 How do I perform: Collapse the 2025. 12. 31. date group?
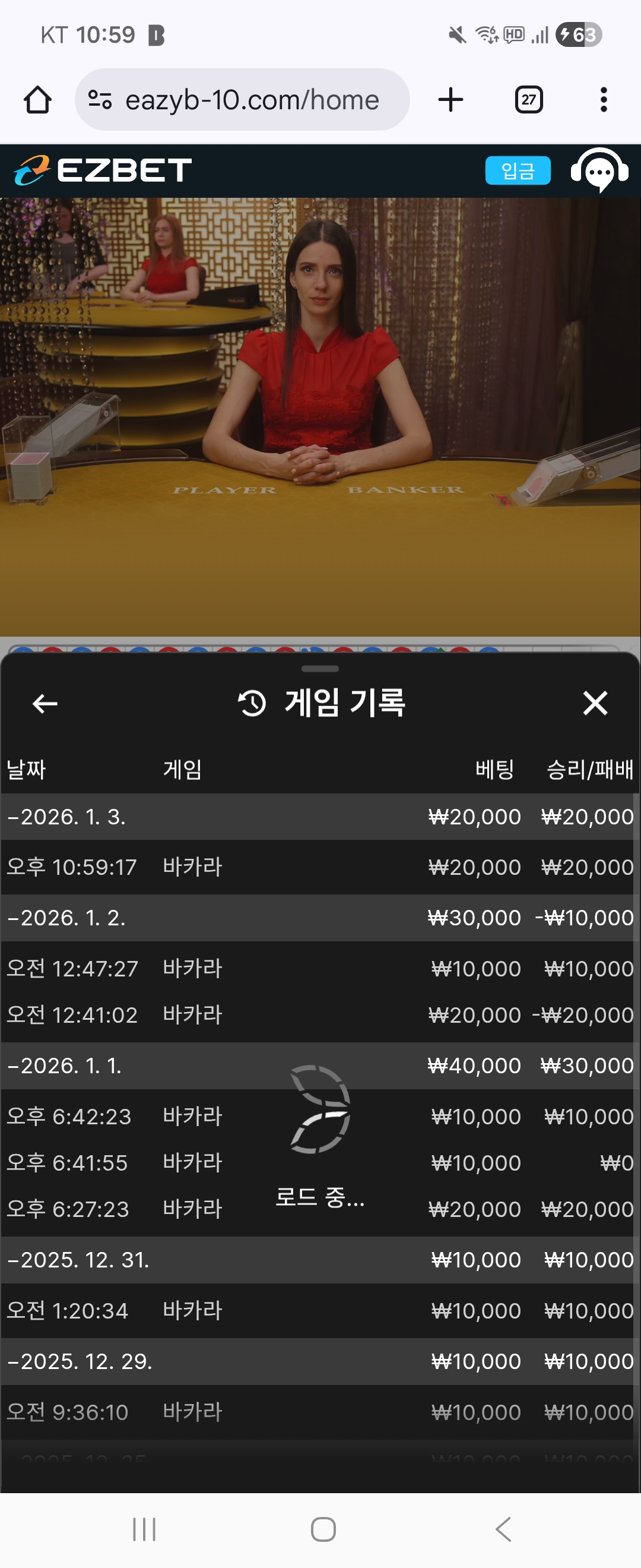pyautogui.click(x=79, y=1260)
